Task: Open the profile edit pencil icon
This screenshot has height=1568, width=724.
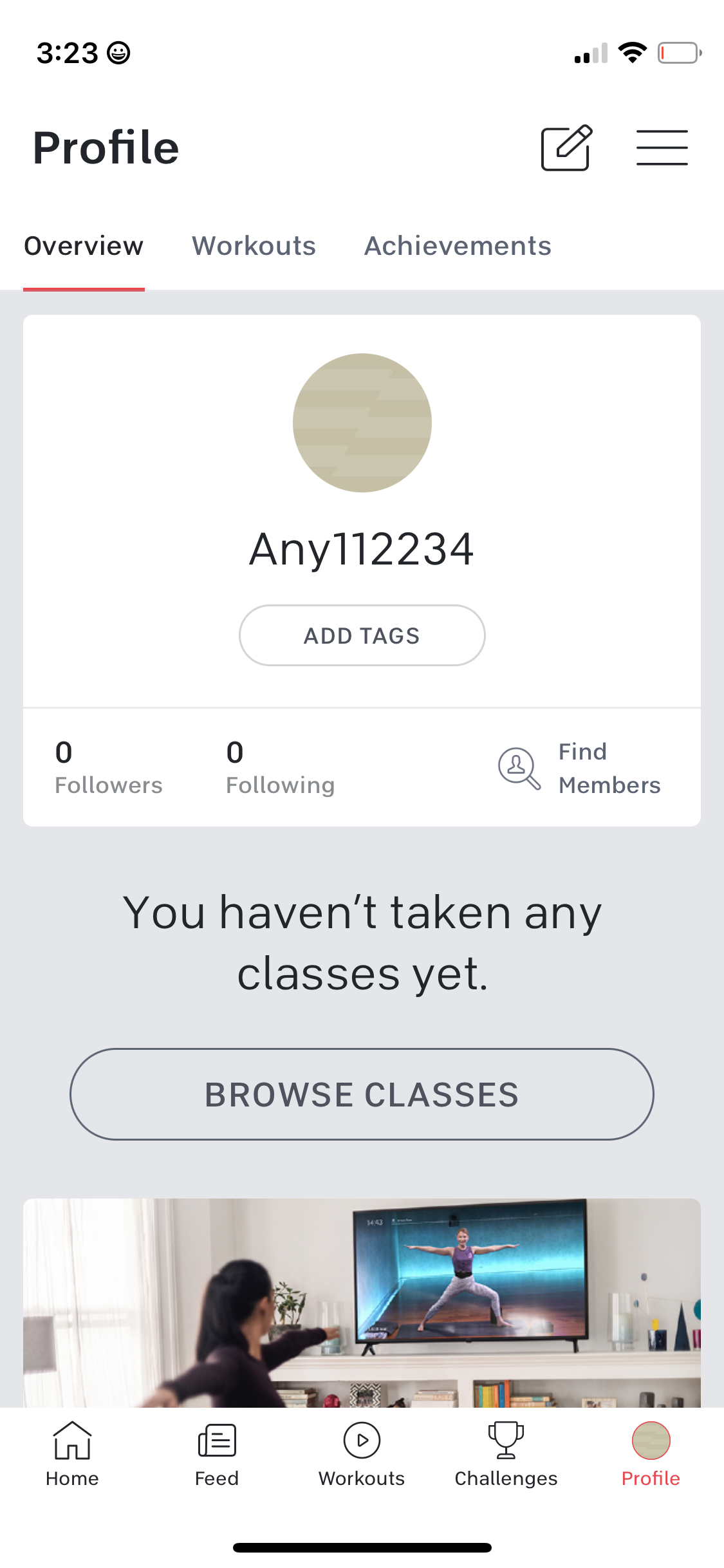Action: (x=564, y=148)
